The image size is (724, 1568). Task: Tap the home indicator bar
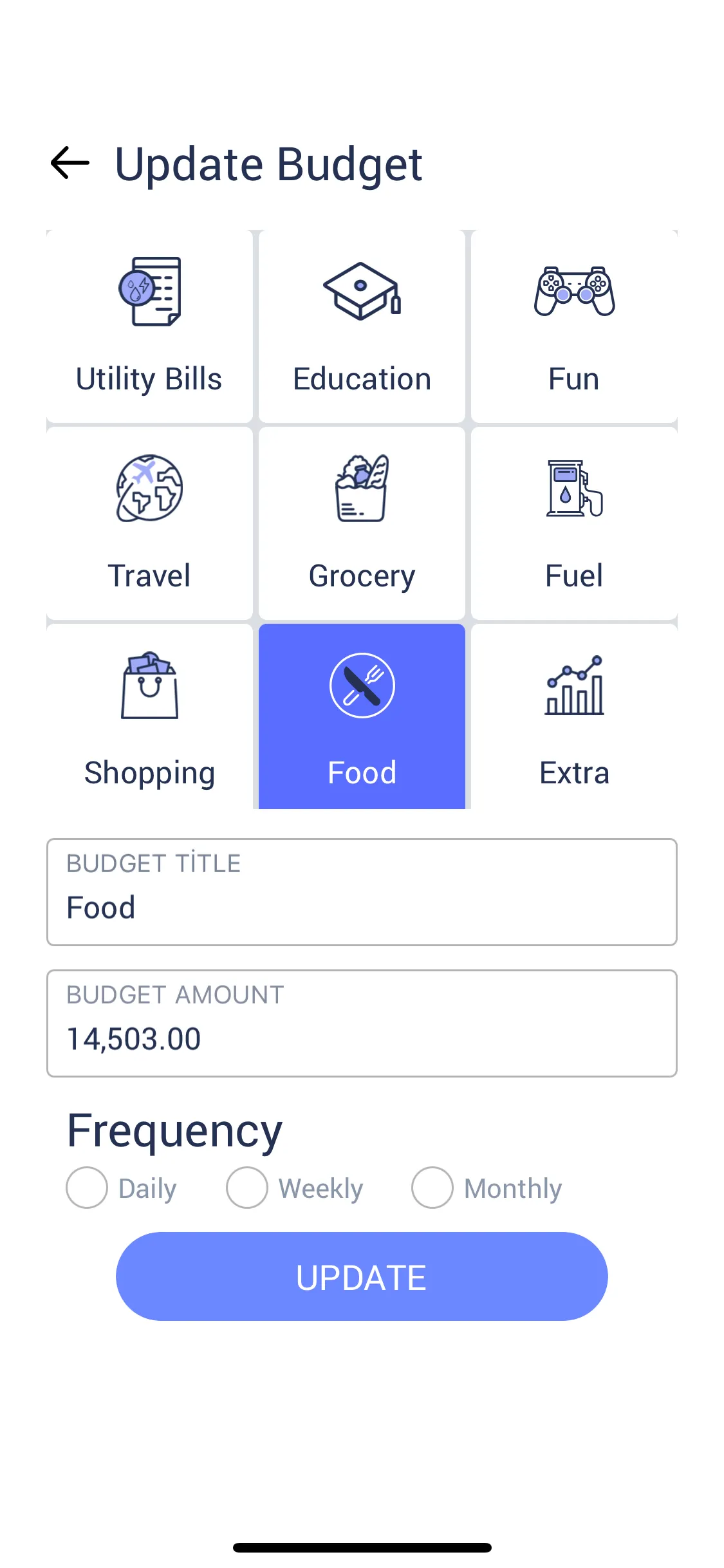click(x=362, y=1547)
